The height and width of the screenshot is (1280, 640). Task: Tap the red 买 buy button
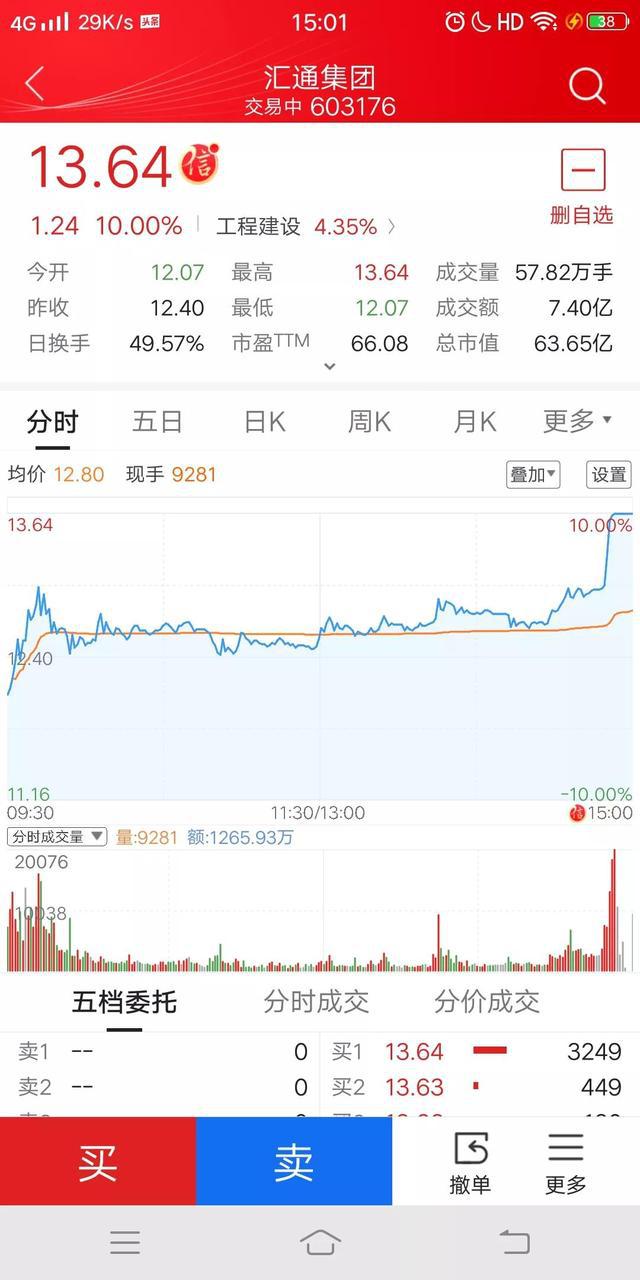click(98, 1161)
